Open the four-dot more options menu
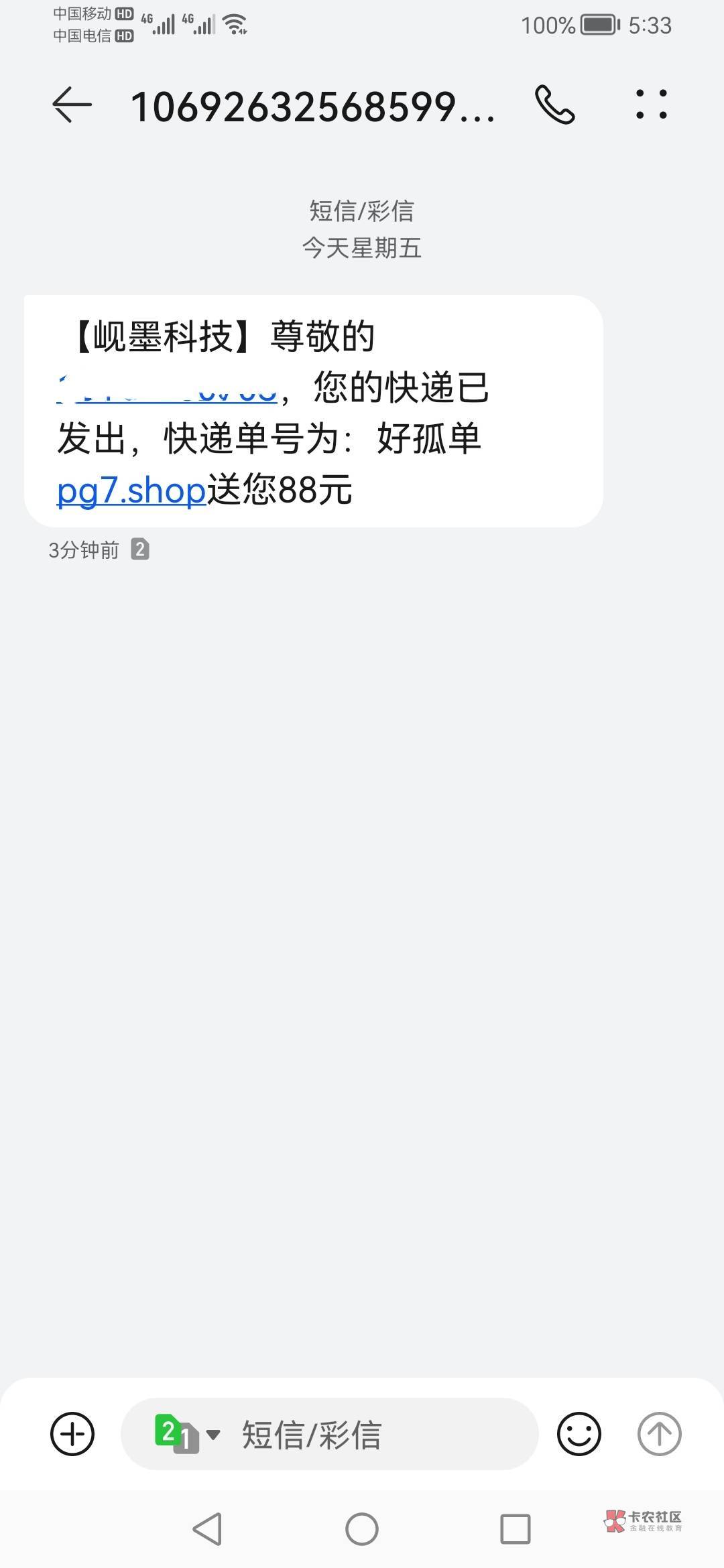The image size is (724, 1568). pyautogui.click(x=651, y=105)
